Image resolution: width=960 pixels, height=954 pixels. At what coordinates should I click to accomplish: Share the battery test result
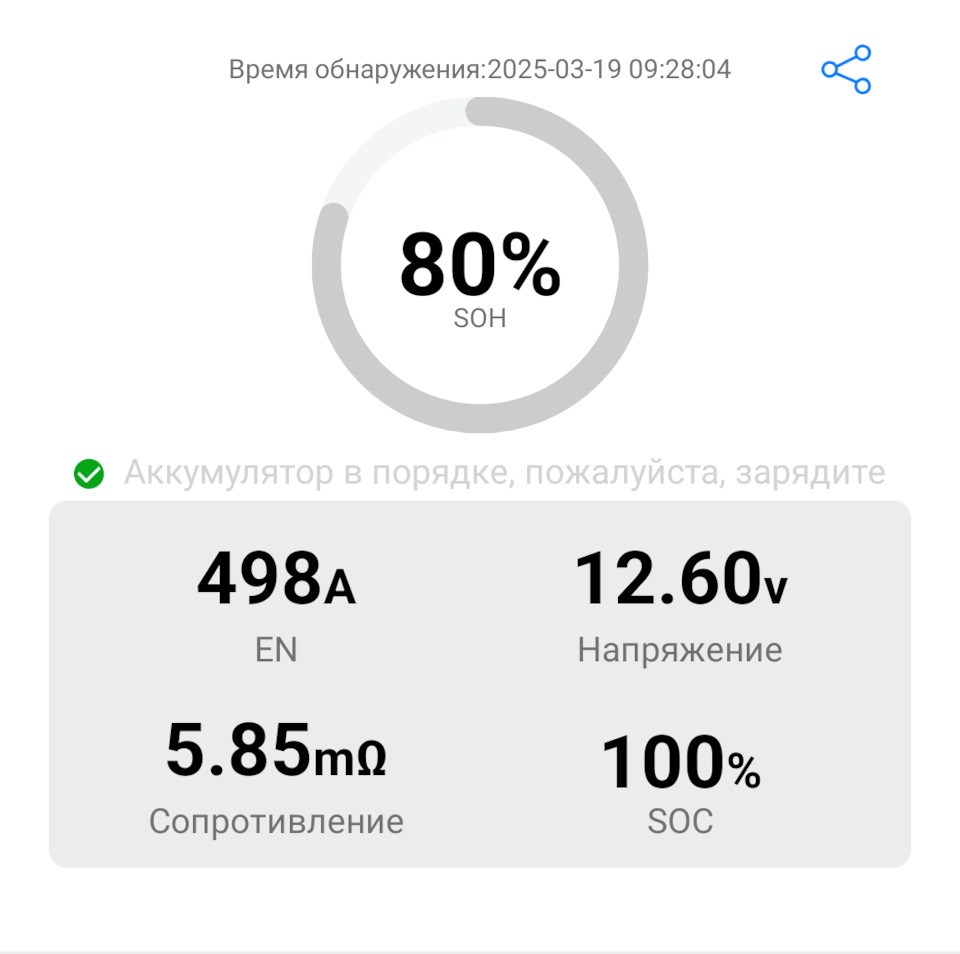[846, 70]
